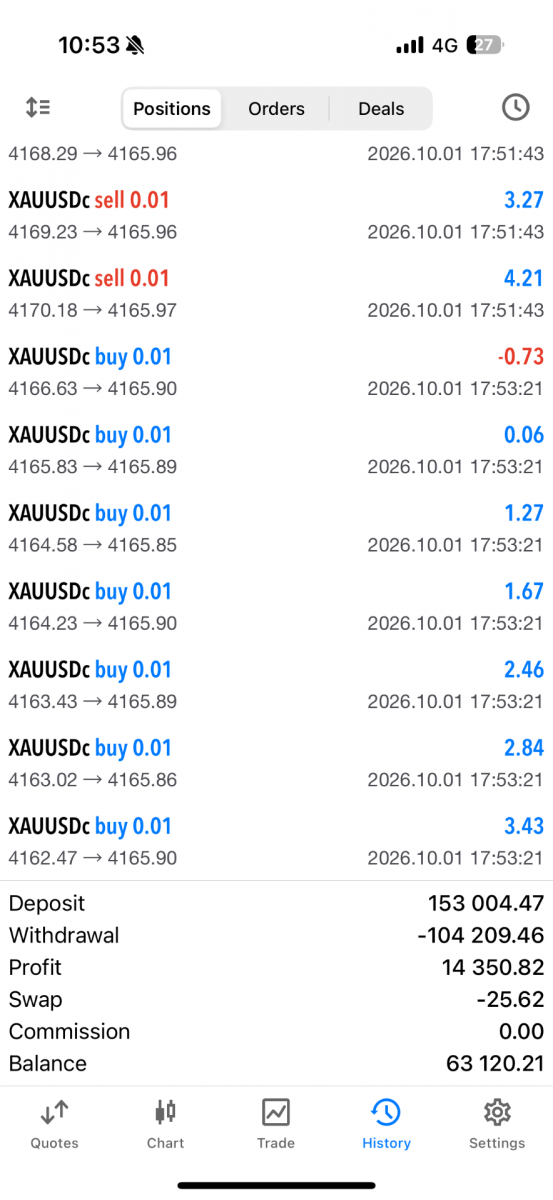Go to the Quotes tab

[55, 1124]
